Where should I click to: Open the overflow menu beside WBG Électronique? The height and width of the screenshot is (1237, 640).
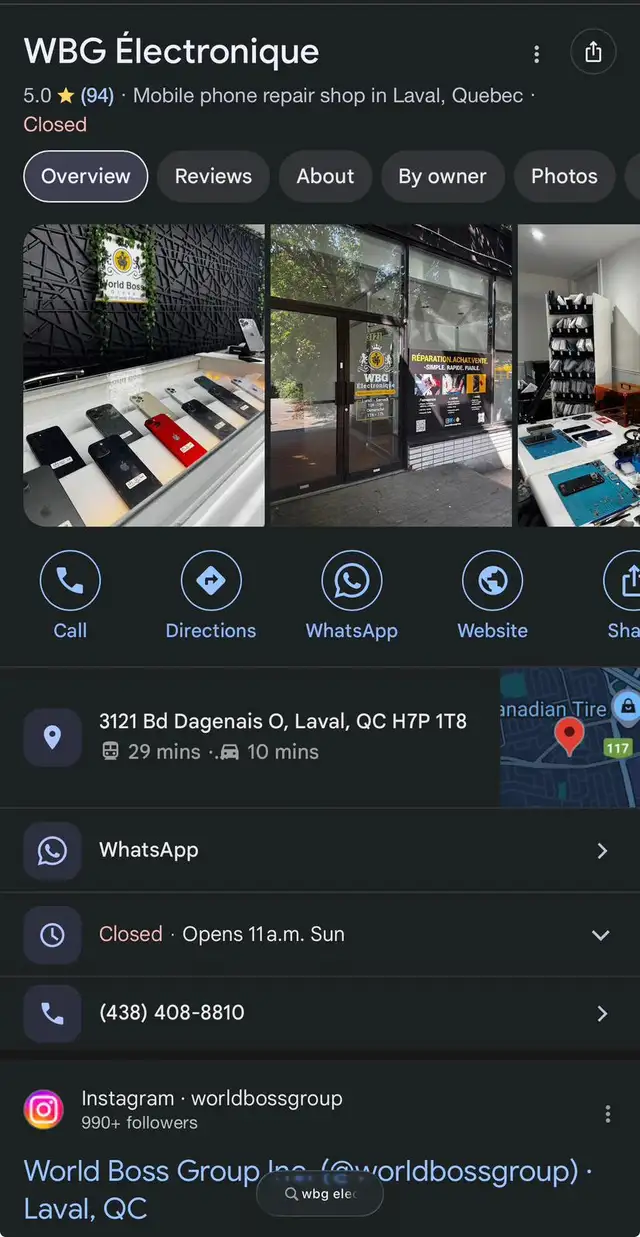[x=537, y=54]
